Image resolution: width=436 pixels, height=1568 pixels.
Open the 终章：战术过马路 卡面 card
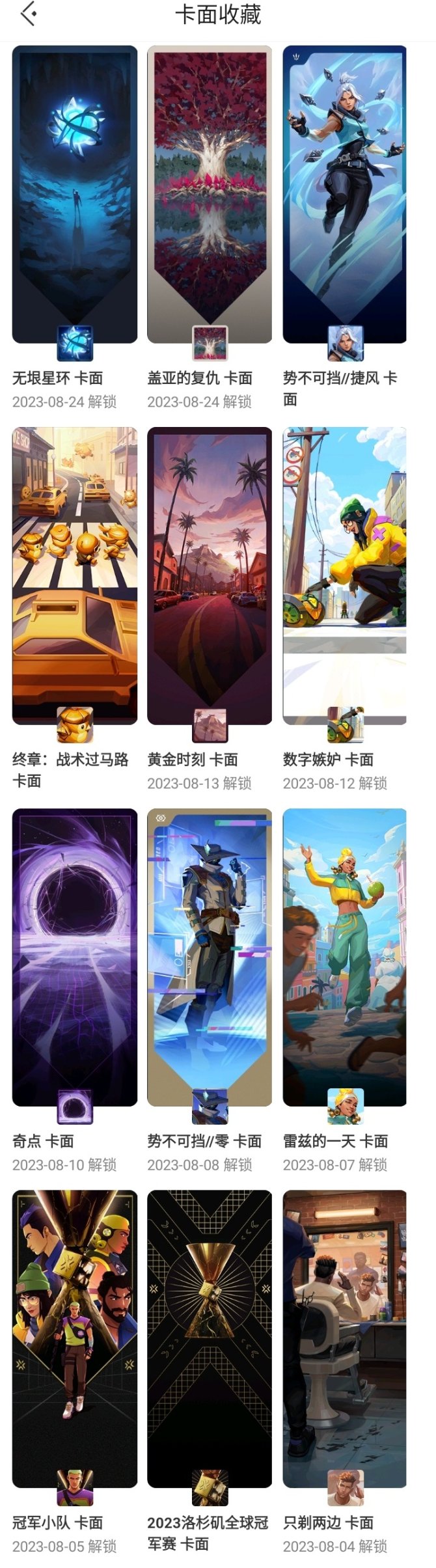pyautogui.click(x=75, y=575)
